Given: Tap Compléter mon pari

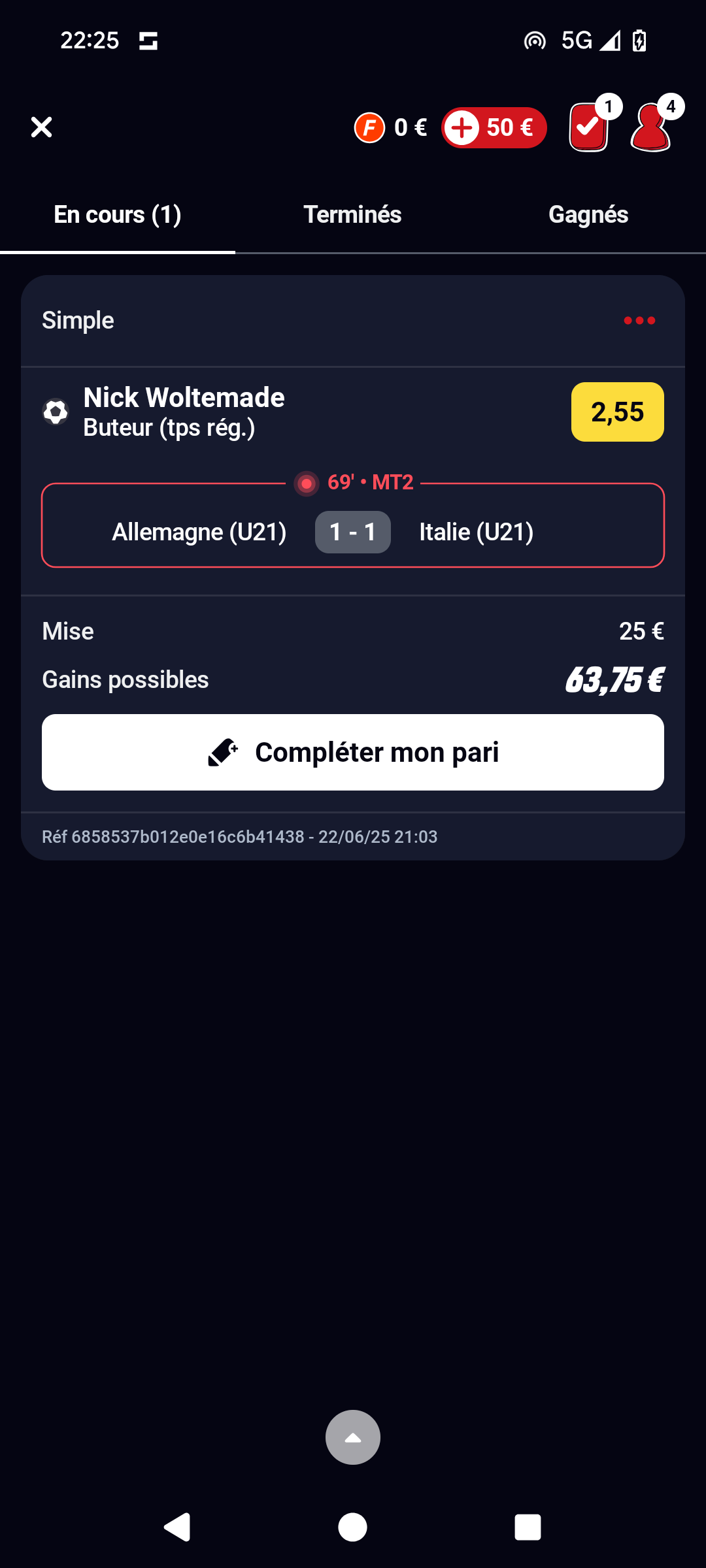Looking at the screenshot, I should (x=353, y=752).
